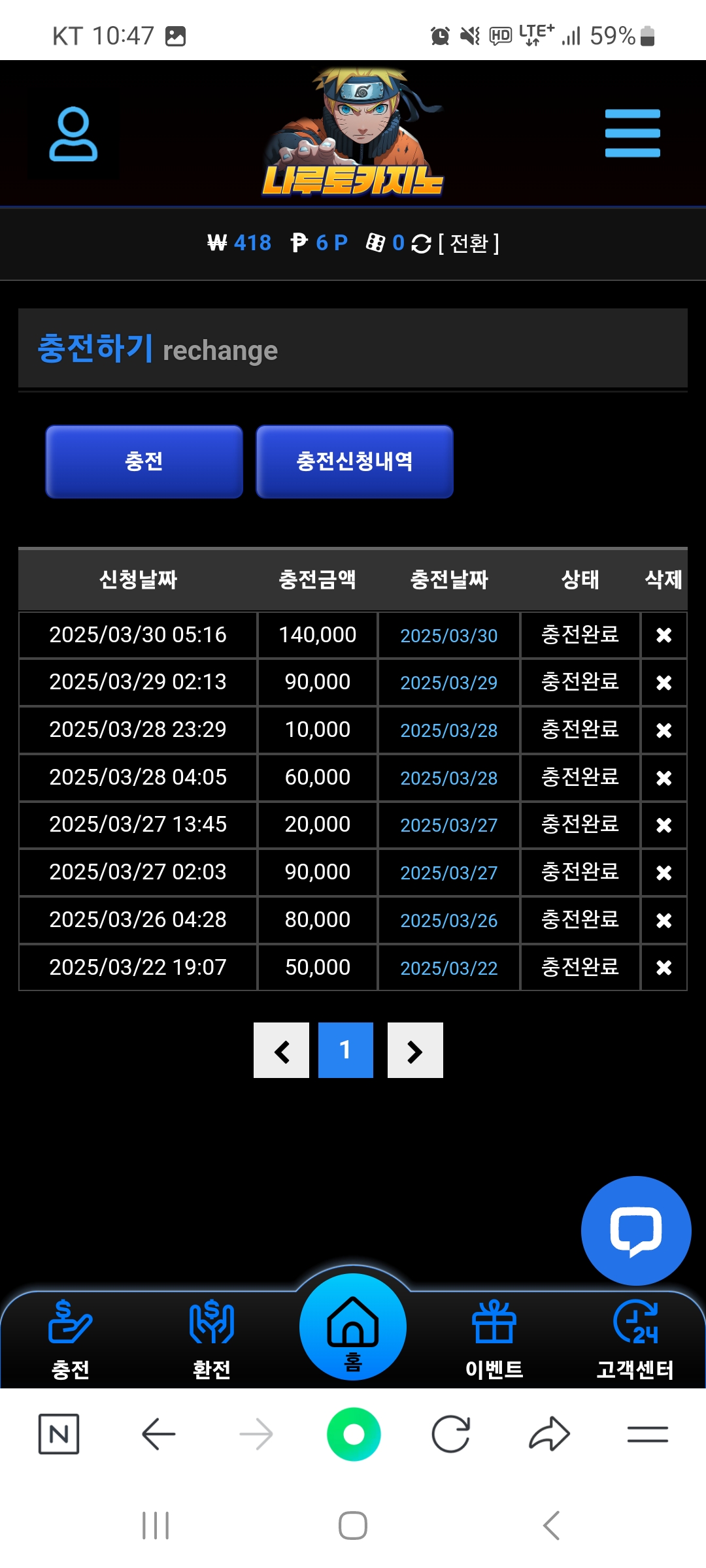Open the live chat bubble

coord(635,1231)
